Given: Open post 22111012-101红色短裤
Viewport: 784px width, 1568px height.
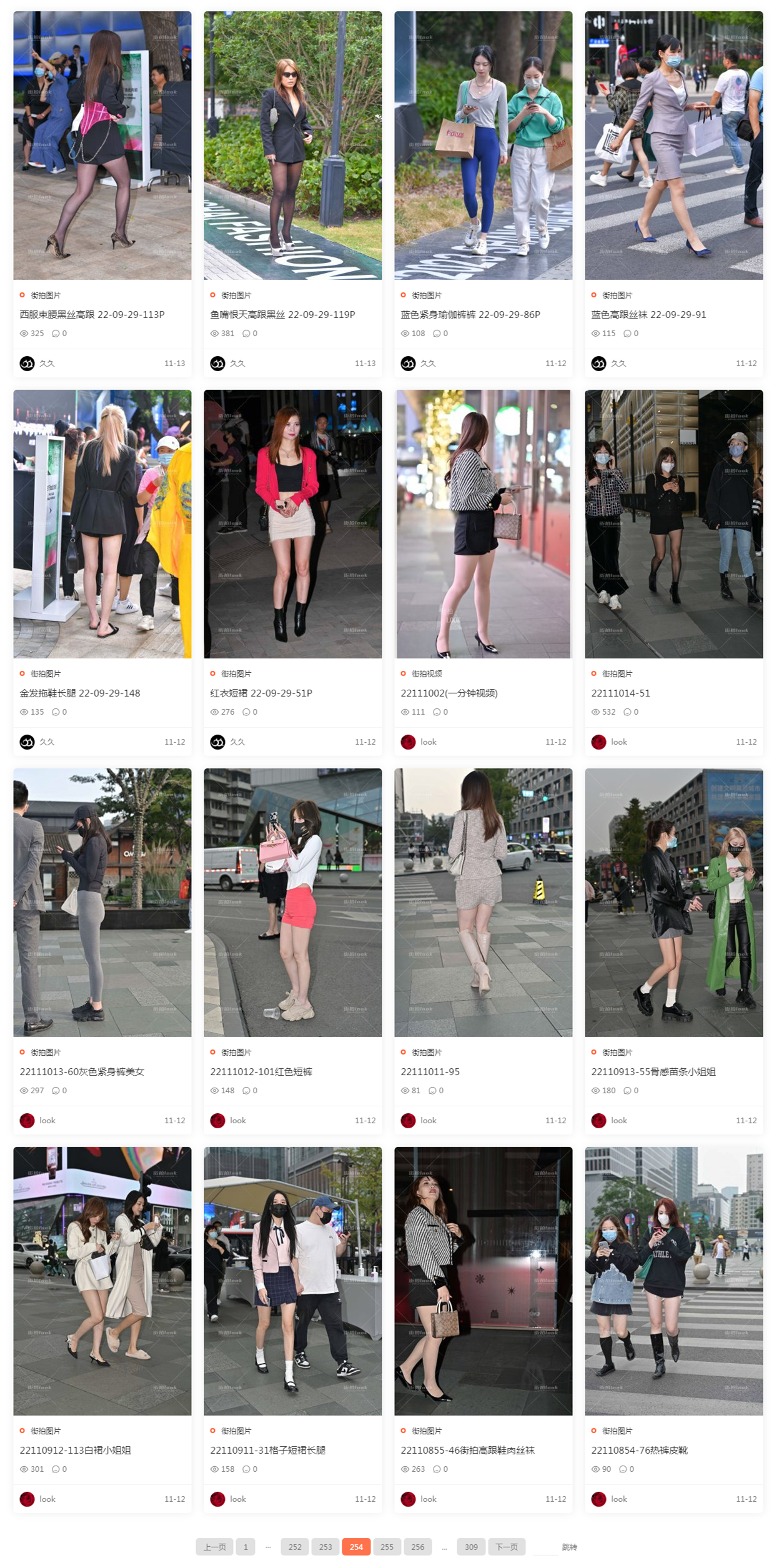Looking at the screenshot, I should click(261, 1071).
